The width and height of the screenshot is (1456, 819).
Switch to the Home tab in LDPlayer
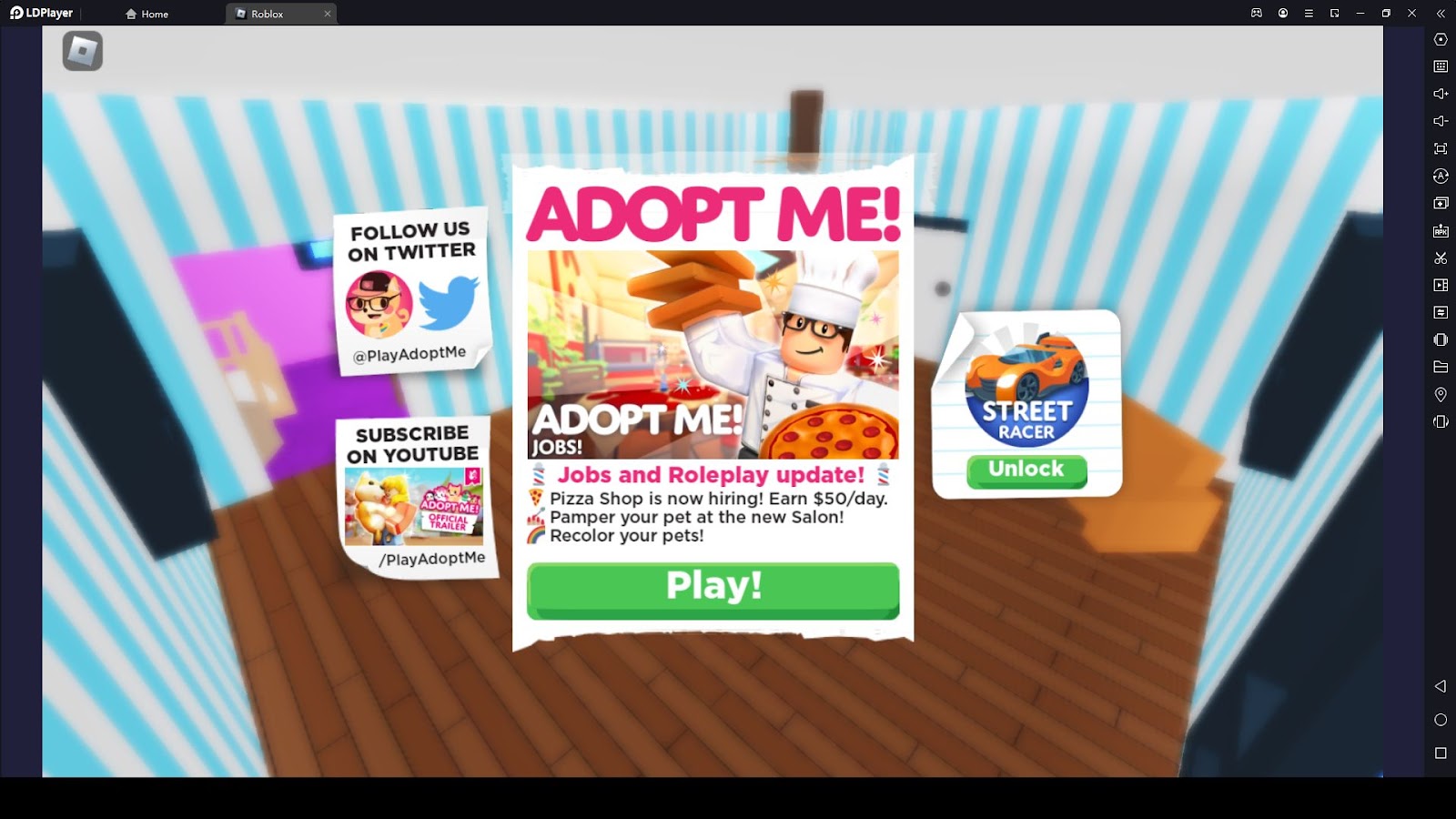(147, 14)
